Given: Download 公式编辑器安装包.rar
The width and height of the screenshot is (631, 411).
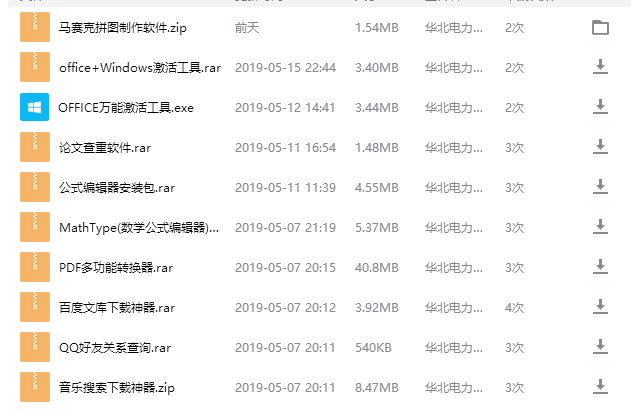Looking at the screenshot, I should (600, 187).
